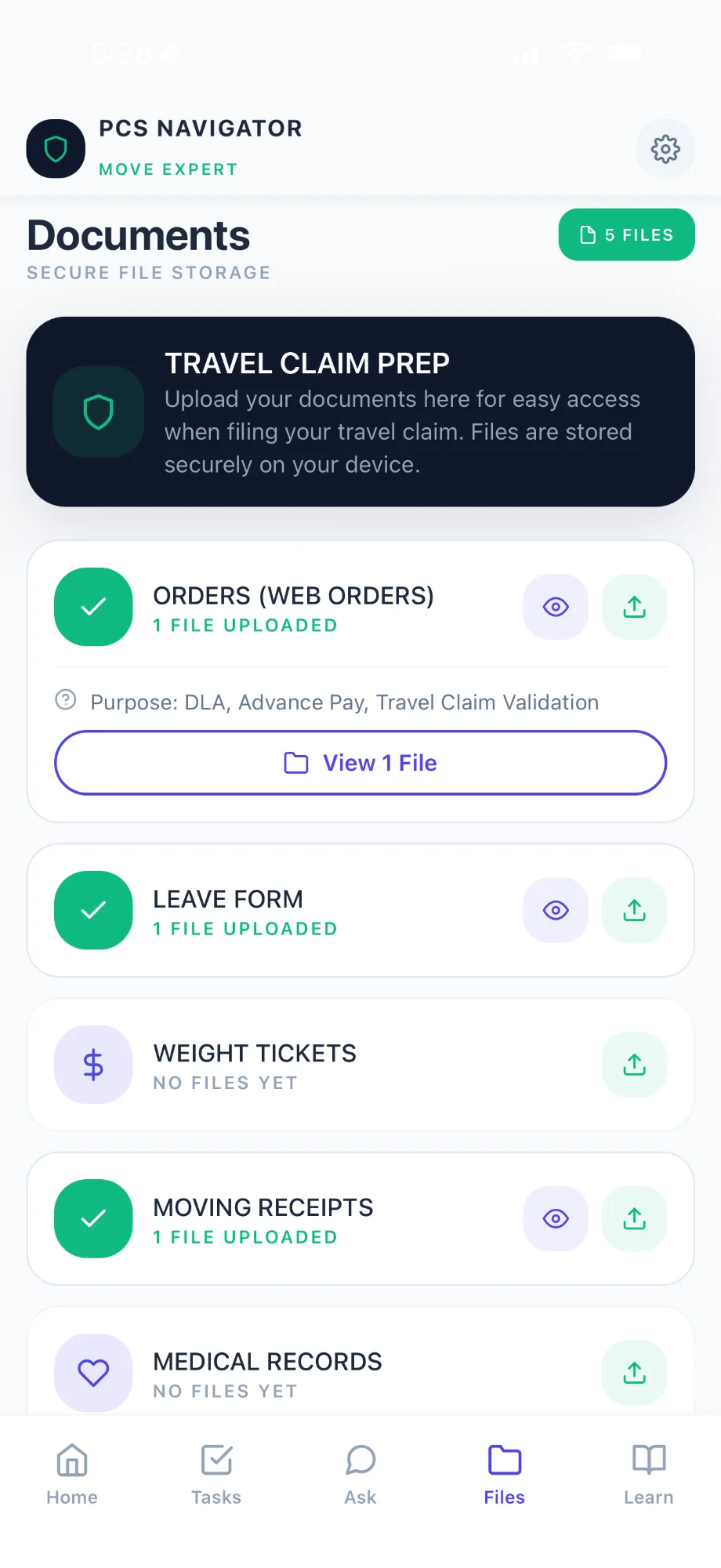Upload a Medical Records file
Viewport: 721px width, 1568px height.
[634, 1373]
